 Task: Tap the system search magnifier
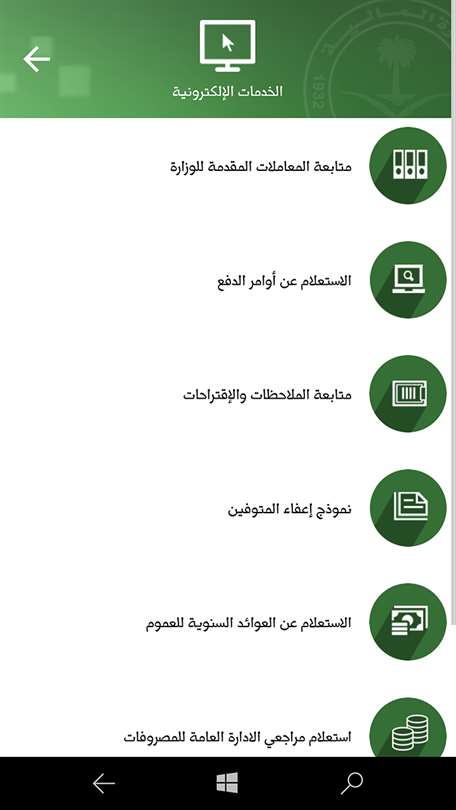coord(352,783)
